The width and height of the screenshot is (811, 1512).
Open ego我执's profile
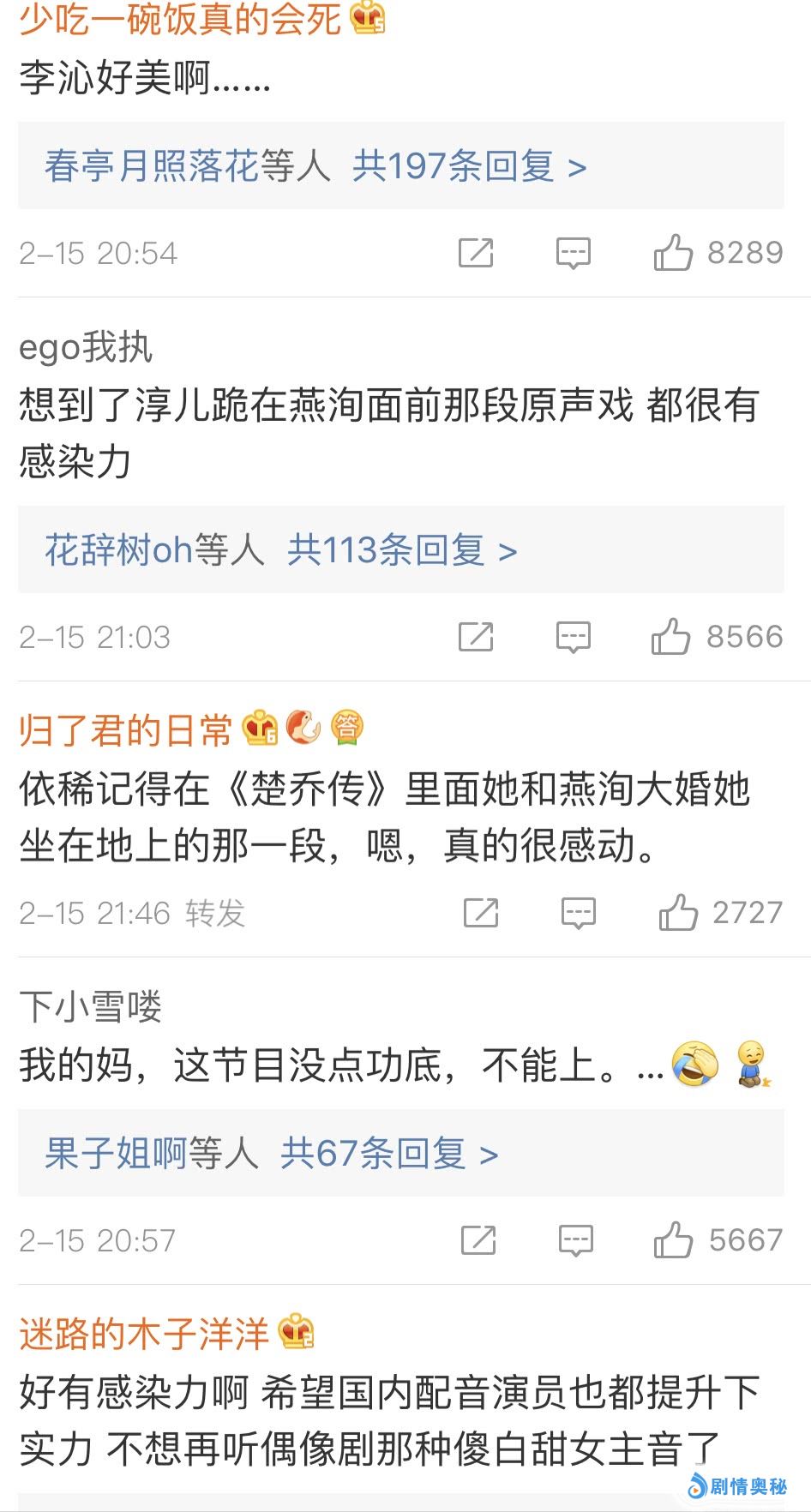(x=86, y=348)
